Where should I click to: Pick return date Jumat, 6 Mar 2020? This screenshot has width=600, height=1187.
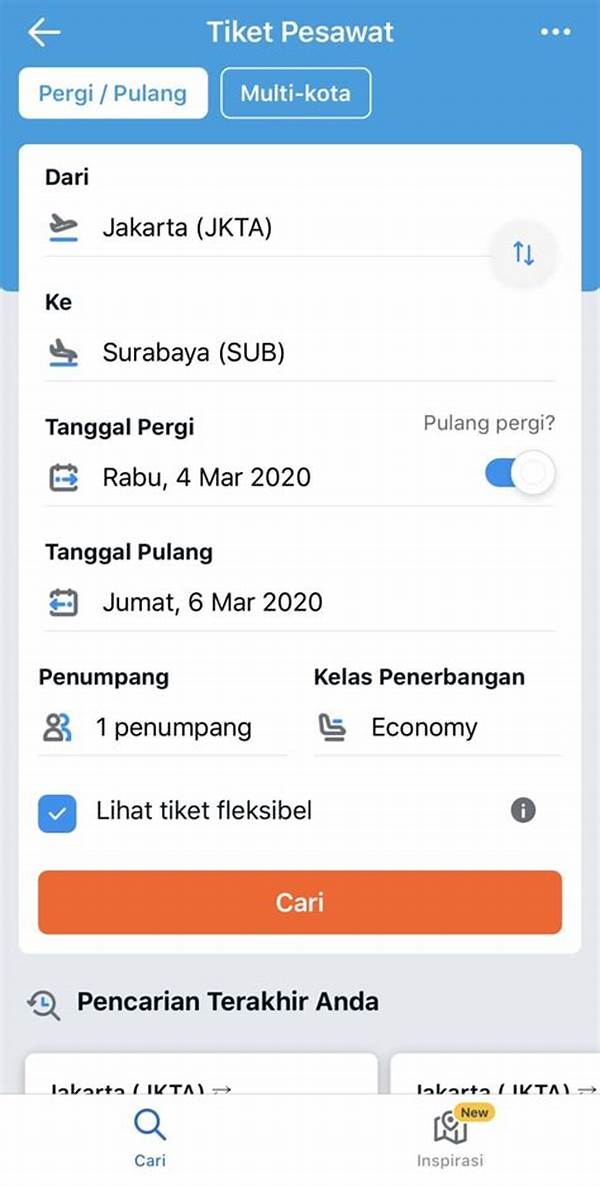(x=212, y=602)
